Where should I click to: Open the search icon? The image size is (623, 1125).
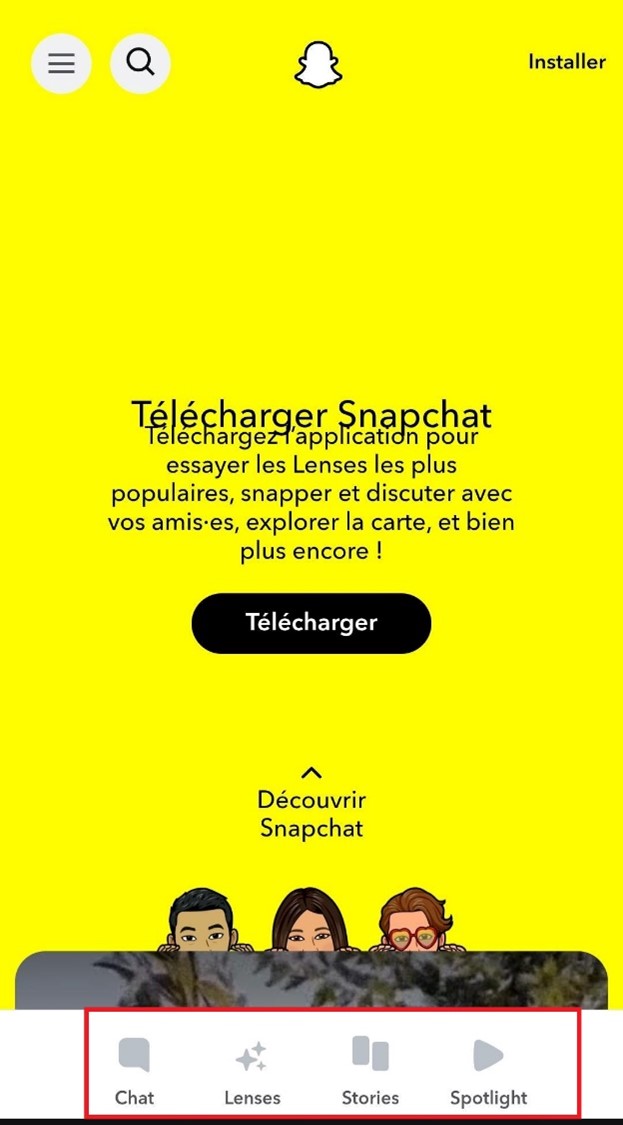point(141,63)
